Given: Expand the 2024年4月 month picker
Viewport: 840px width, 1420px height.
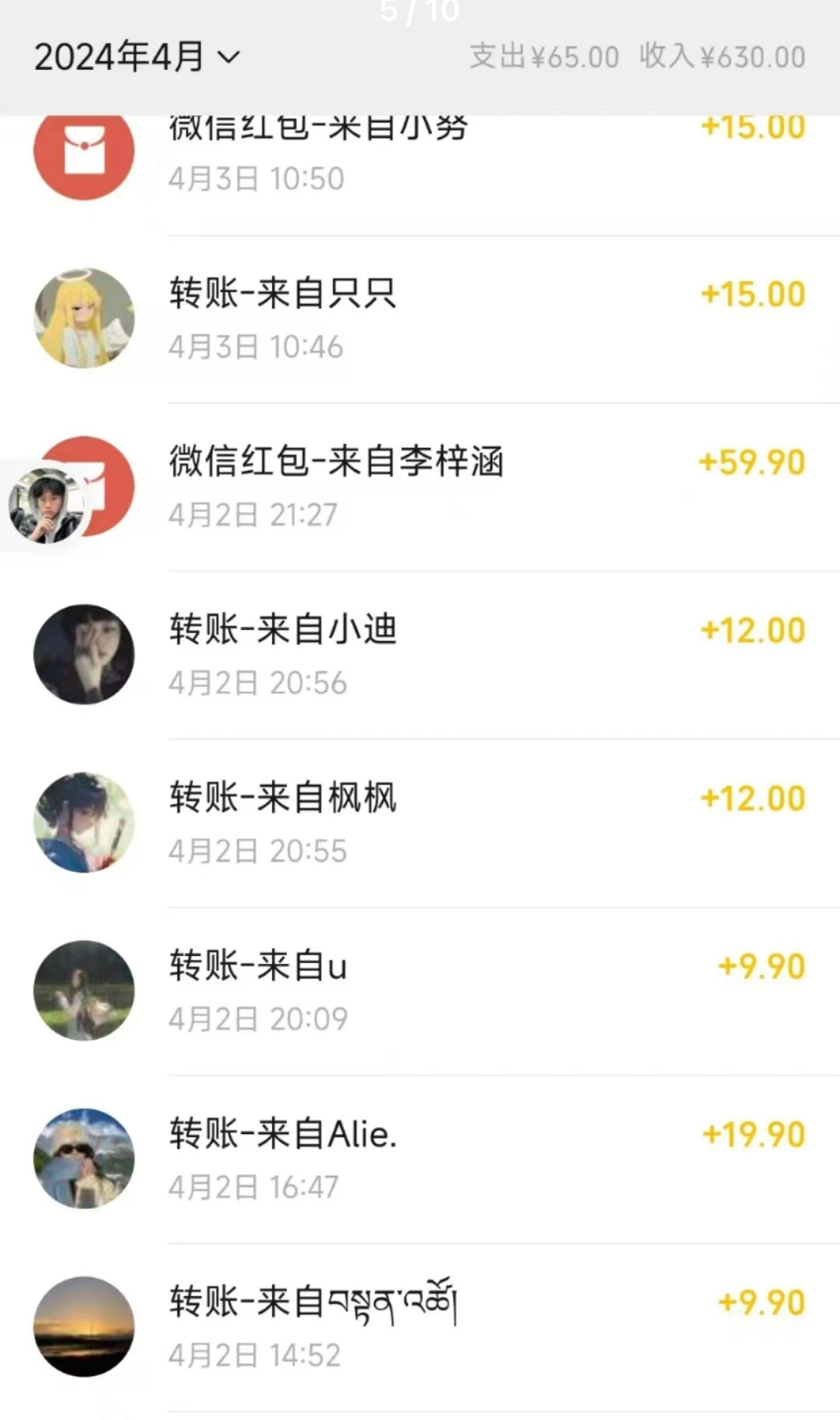Looking at the screenshot, I should [x=138, y=57].
